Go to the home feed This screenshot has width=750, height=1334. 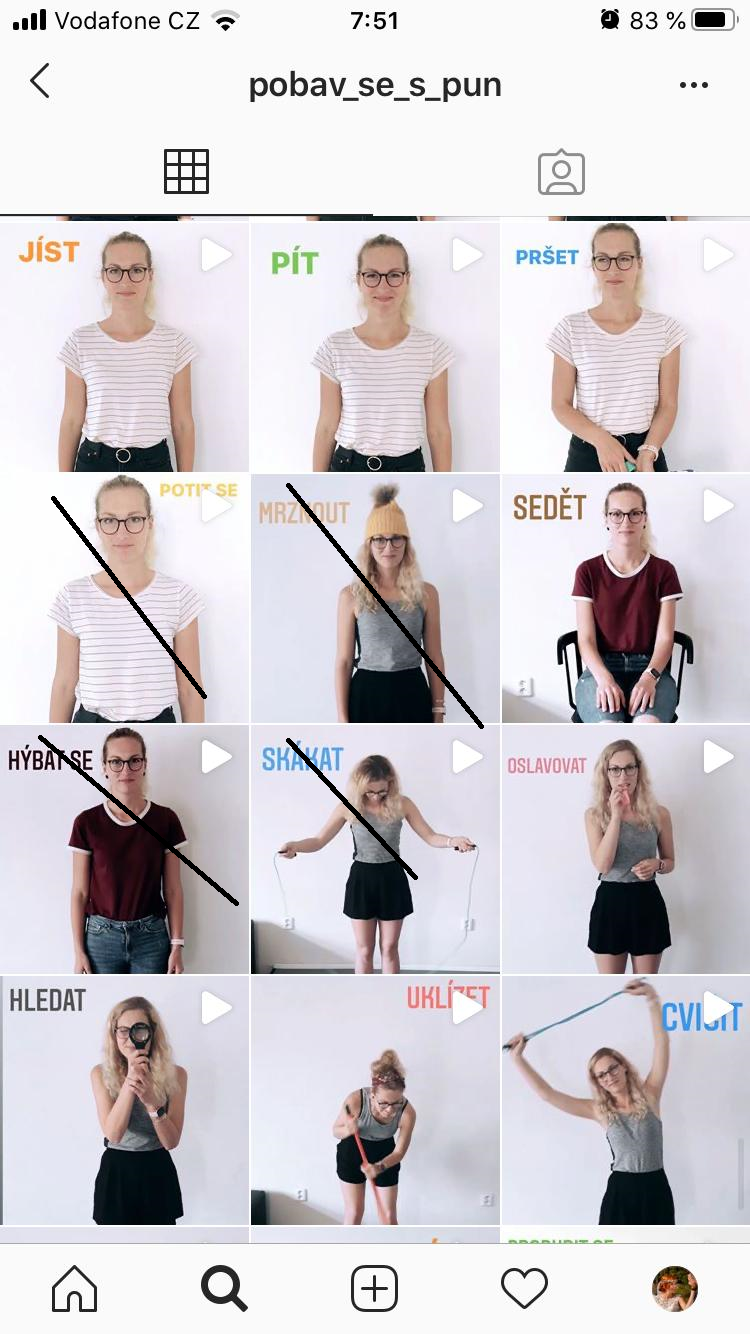click(75, 1289)
